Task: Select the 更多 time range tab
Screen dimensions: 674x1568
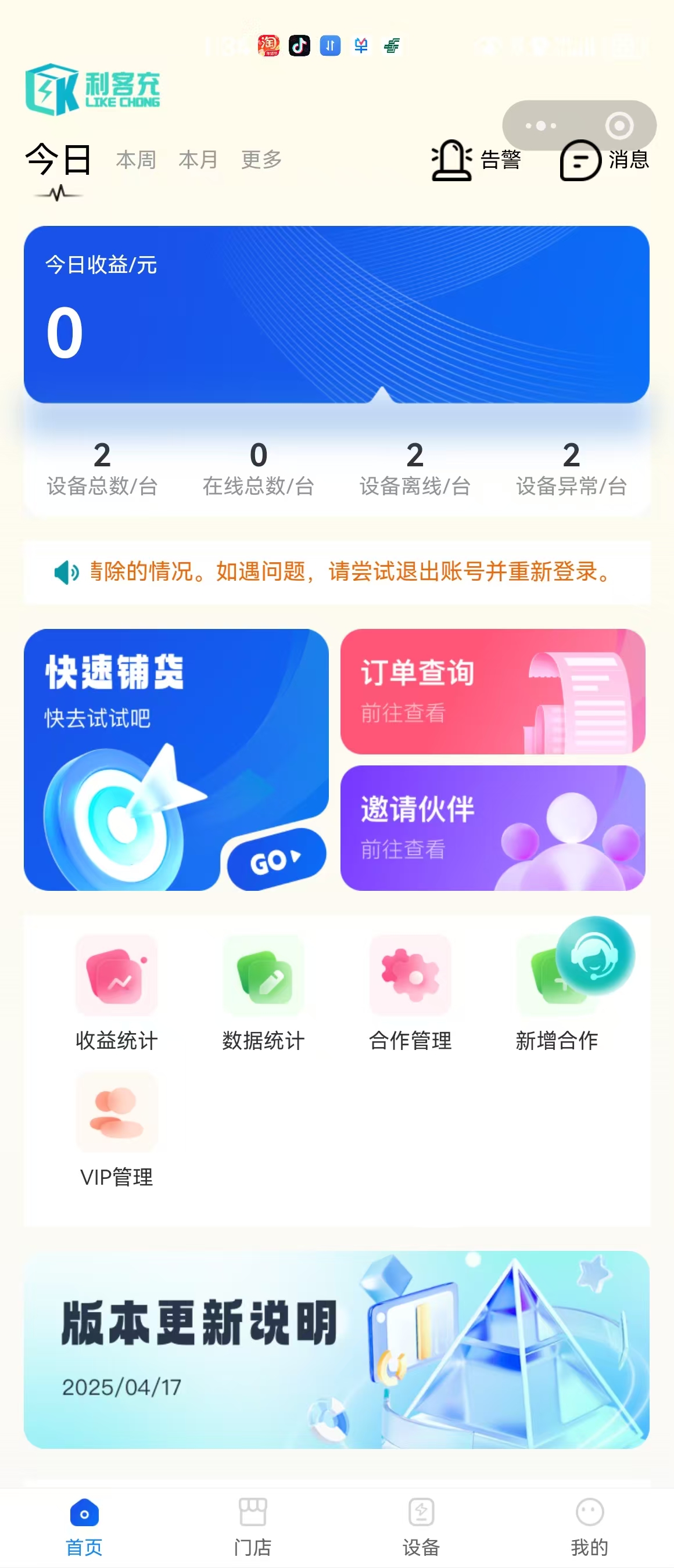Action: (x=262, y=160)
